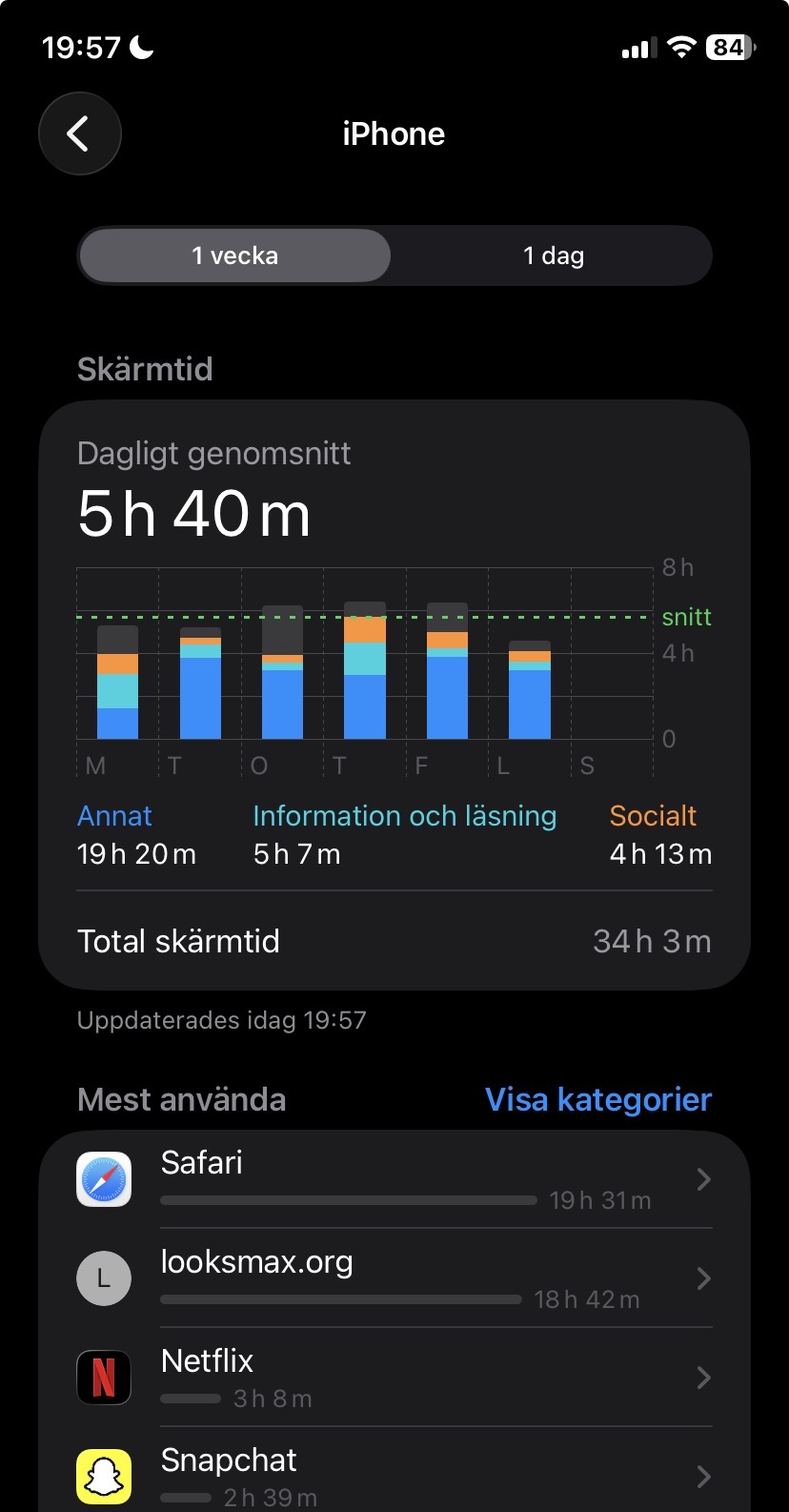This screenshot has width=789, height=1512.
Task: Open Snapchat usage details
Action: 394,1475
